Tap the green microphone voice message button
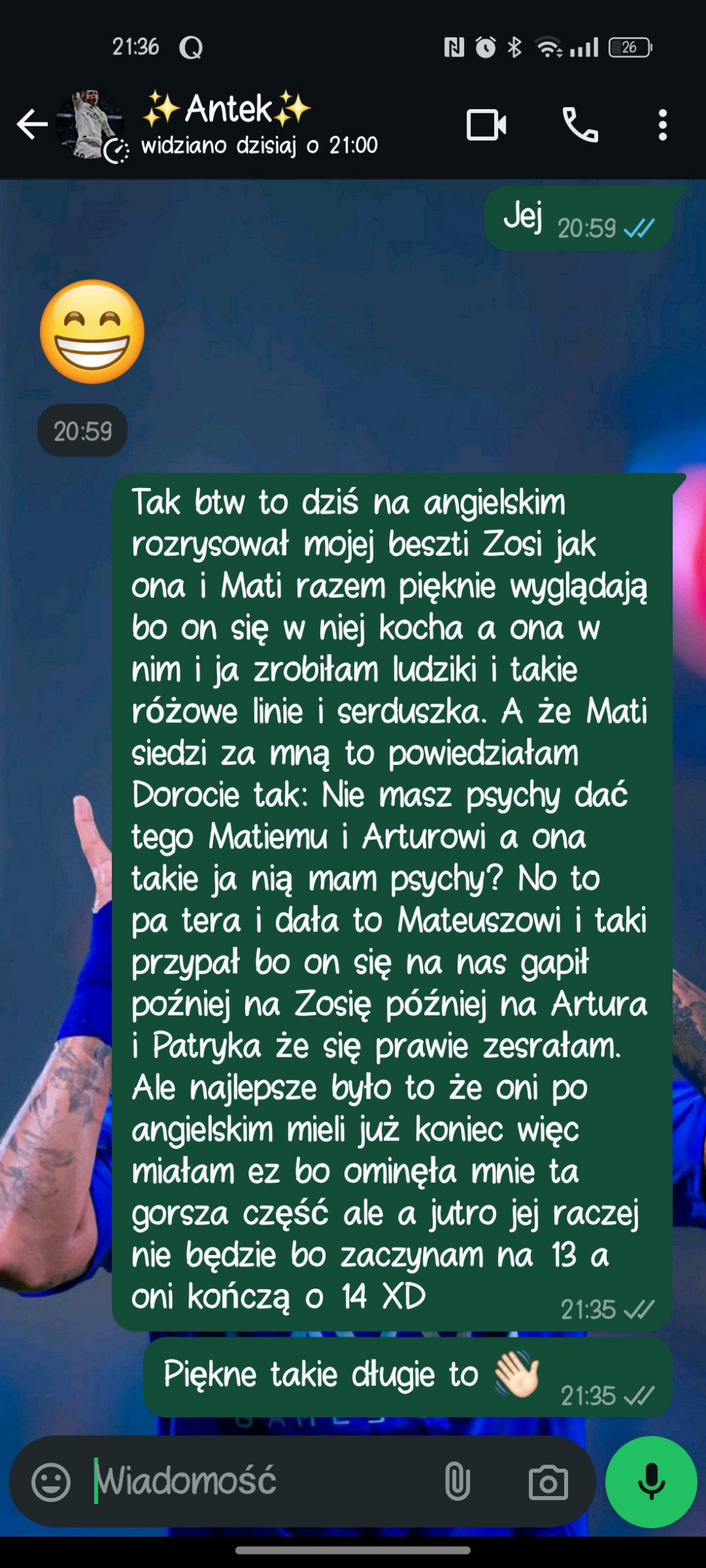Image resolution: width=706 pixels, height=1568 pixels. 651,1482
